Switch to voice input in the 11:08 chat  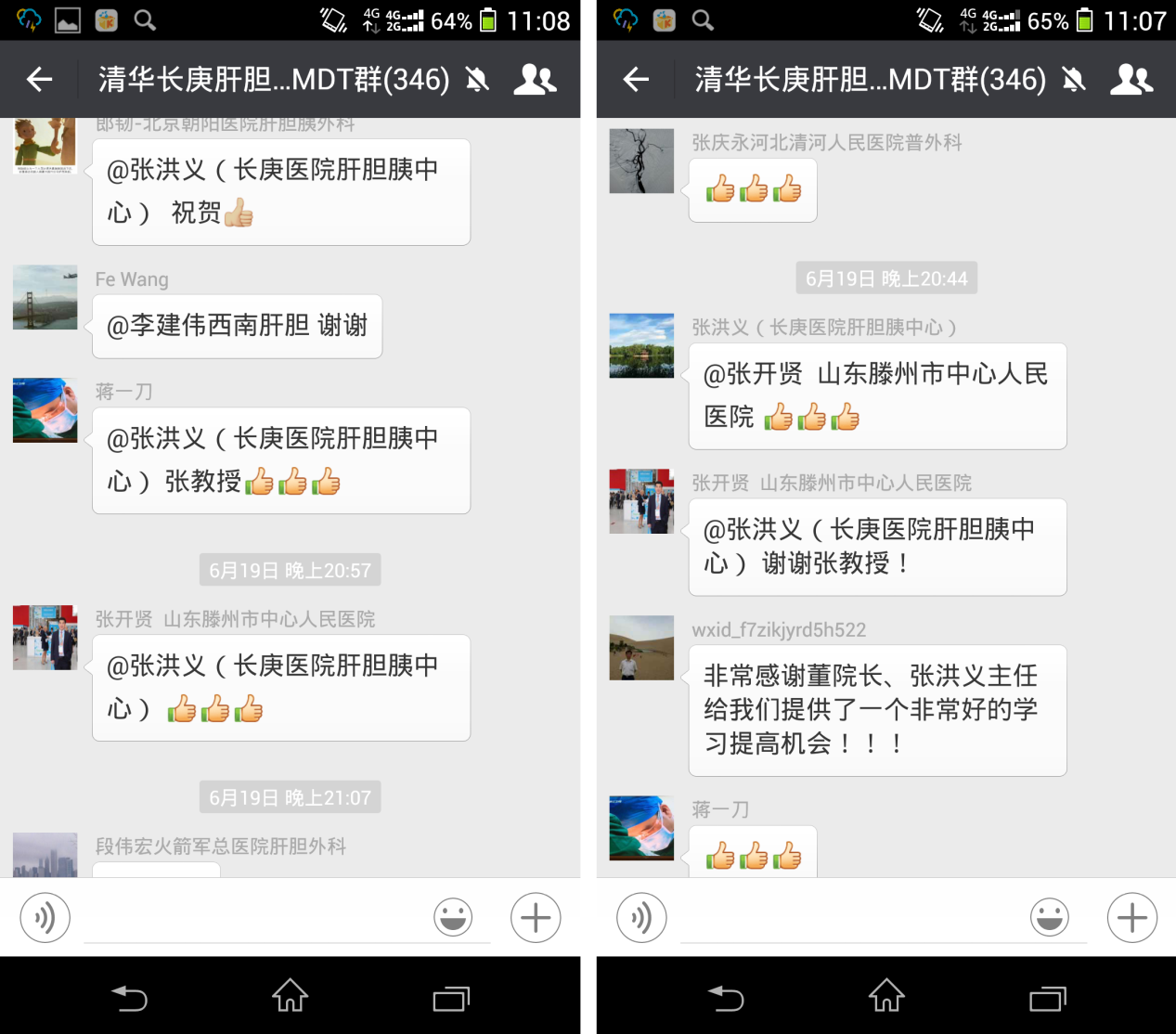click(45, 918)
